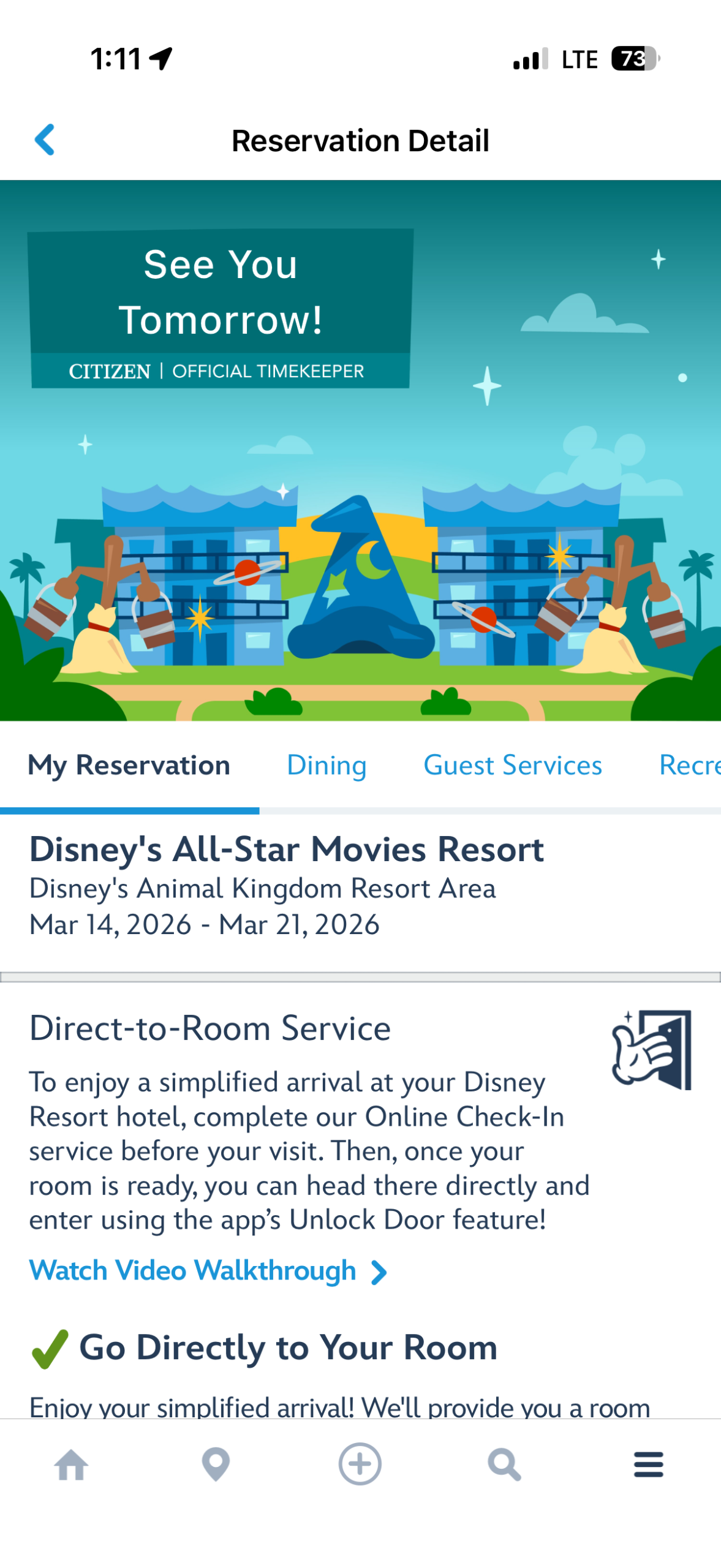Tap the plus add button
The height and width of the screenshot is (1568, 721).
(x=360, y=1464)
